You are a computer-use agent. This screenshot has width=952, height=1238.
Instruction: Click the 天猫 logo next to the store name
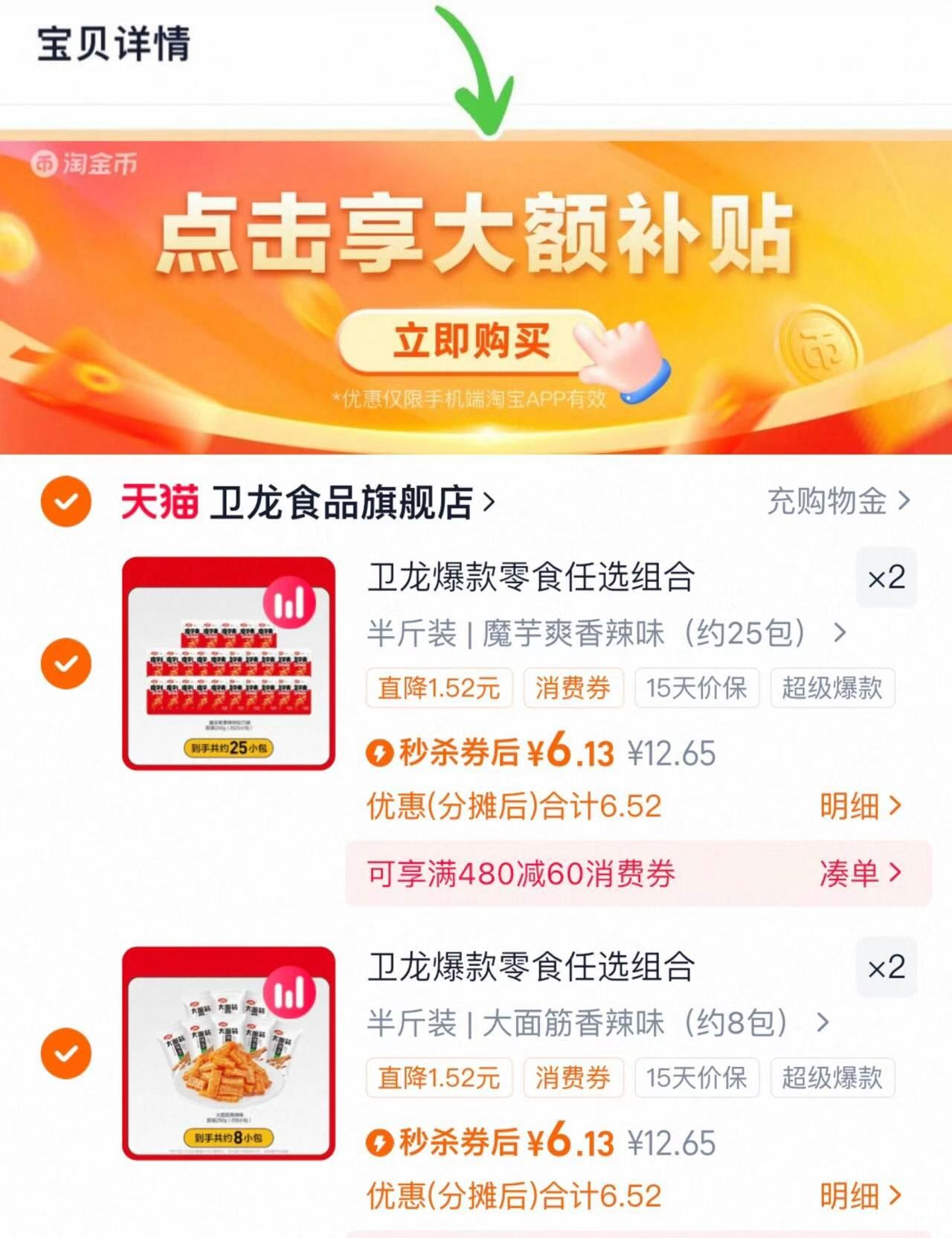(158, 502)
